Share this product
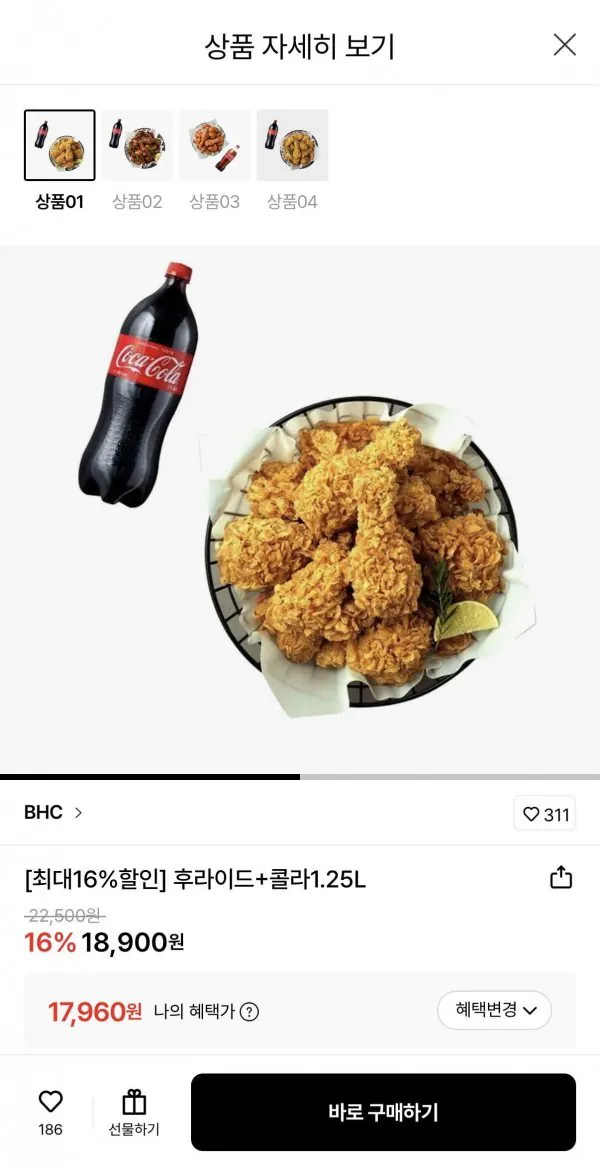 (x=561, y=877)
